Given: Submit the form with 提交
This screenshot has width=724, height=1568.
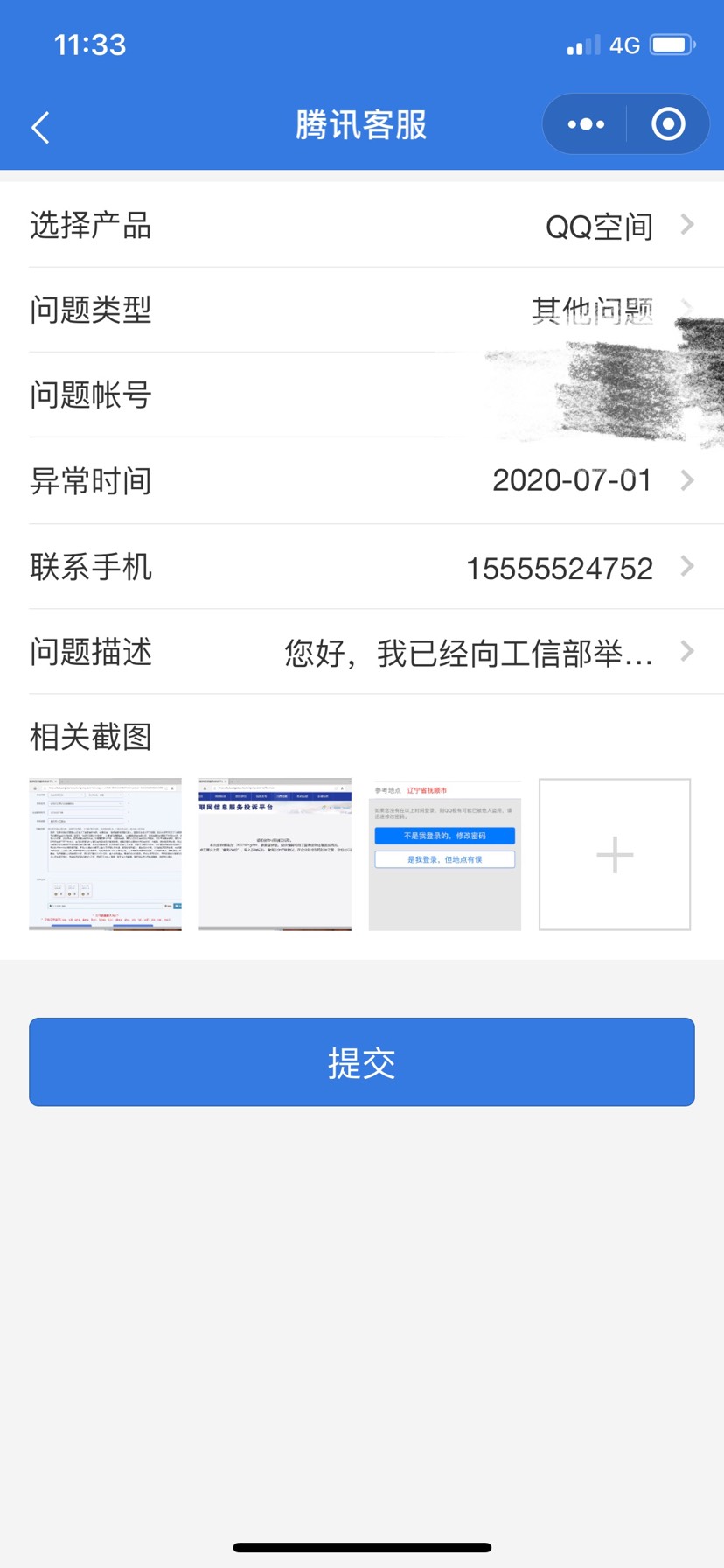Looking at the screenshot, I should click(x=362, y=1062).
